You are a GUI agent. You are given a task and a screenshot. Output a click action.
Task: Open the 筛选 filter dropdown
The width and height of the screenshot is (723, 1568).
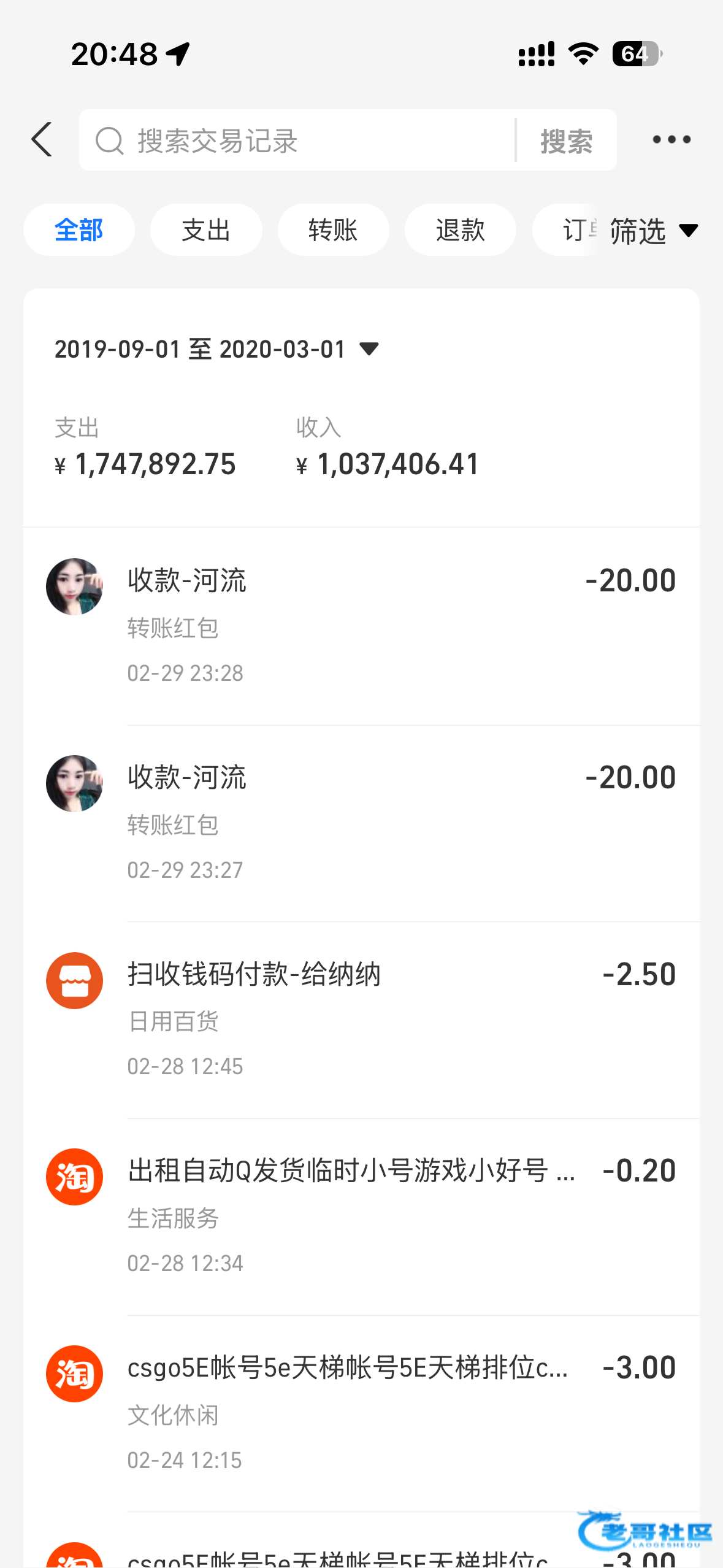pos(652,231)
